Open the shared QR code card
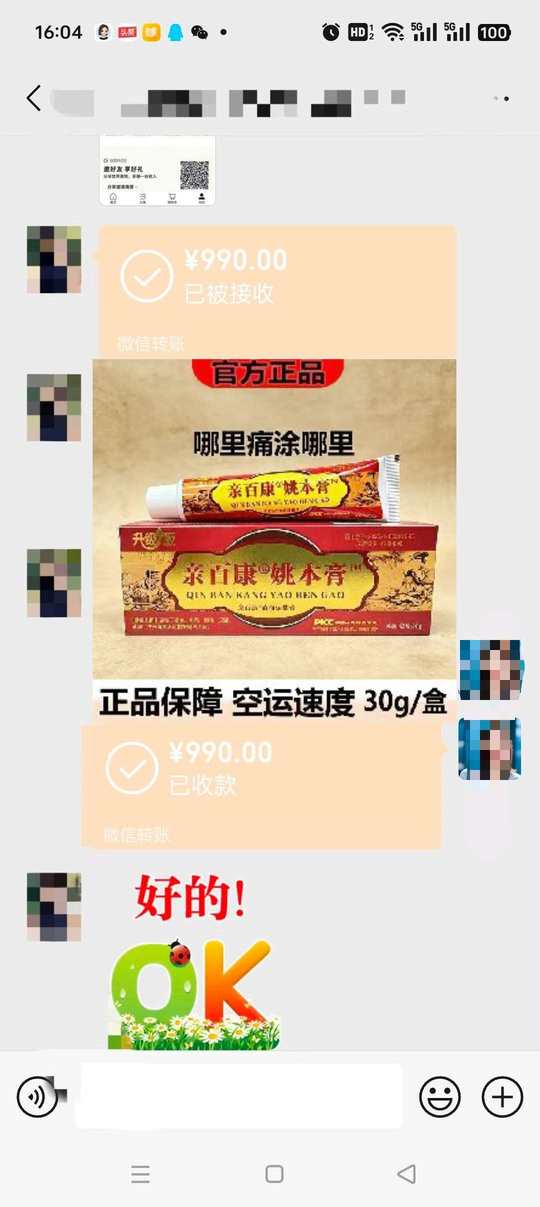The width and height of the screenshot is (540, 1207). point(157,170)
